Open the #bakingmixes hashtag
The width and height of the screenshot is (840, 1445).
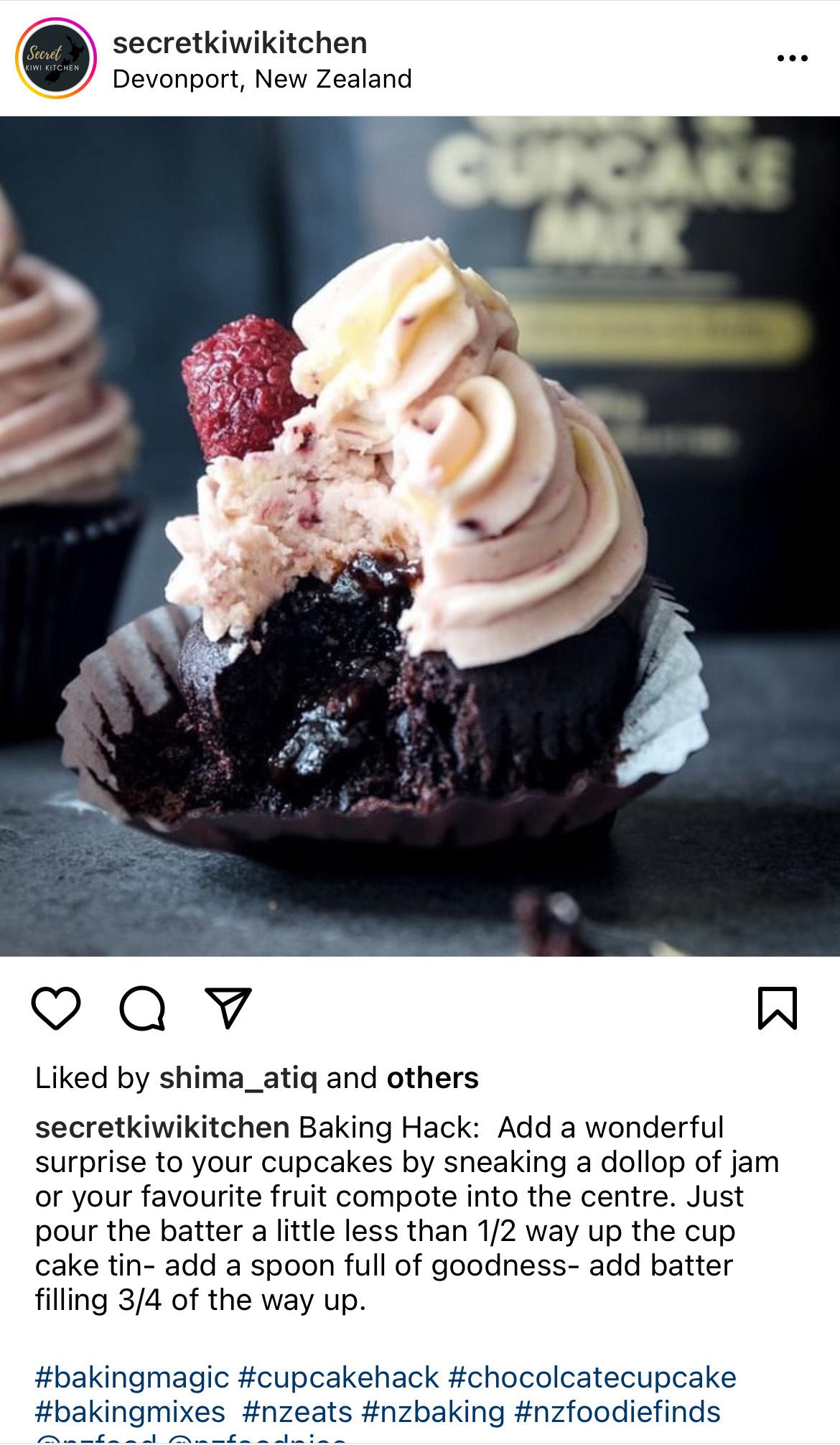(130, 1411)
